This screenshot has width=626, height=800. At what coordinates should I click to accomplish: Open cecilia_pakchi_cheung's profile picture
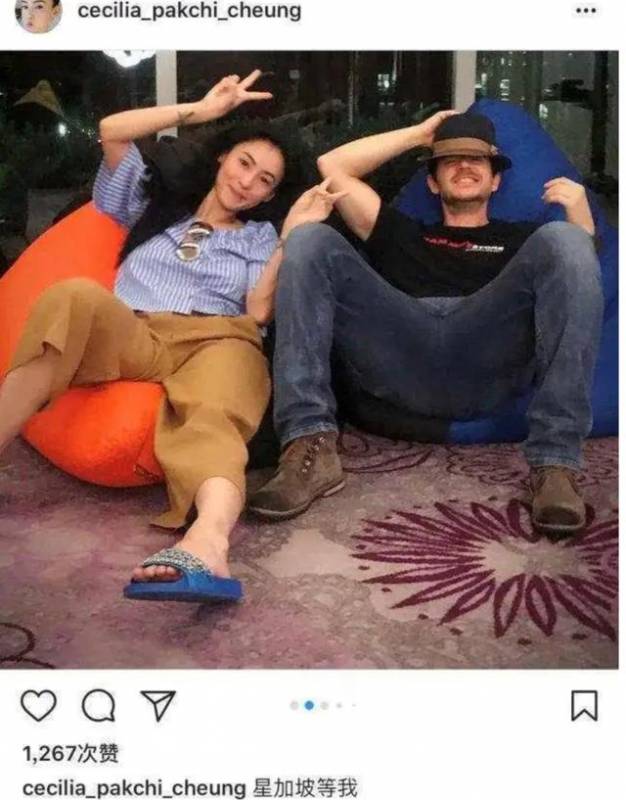[38, 13]
